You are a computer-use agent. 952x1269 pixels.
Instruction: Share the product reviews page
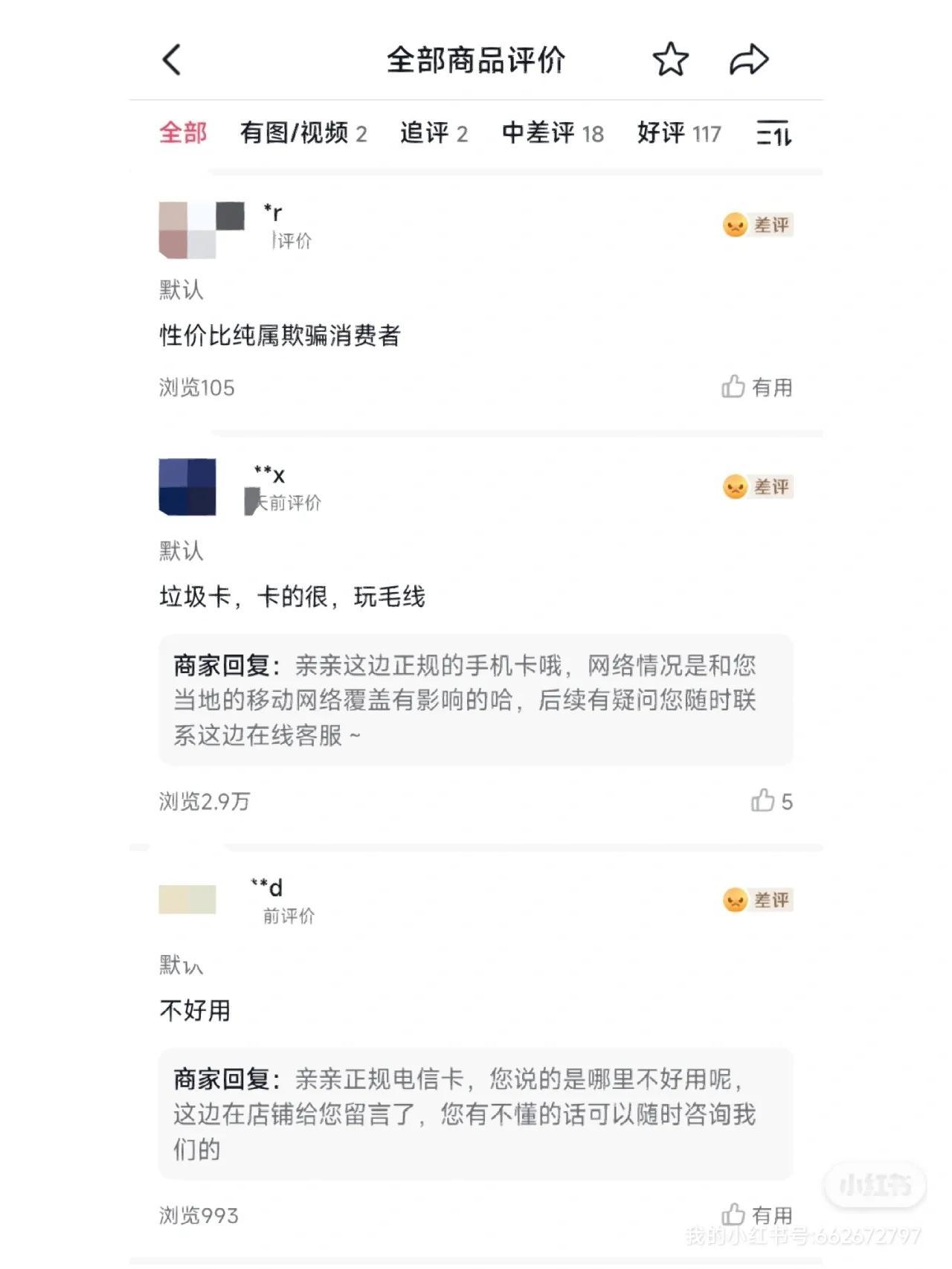click(748, 60)
